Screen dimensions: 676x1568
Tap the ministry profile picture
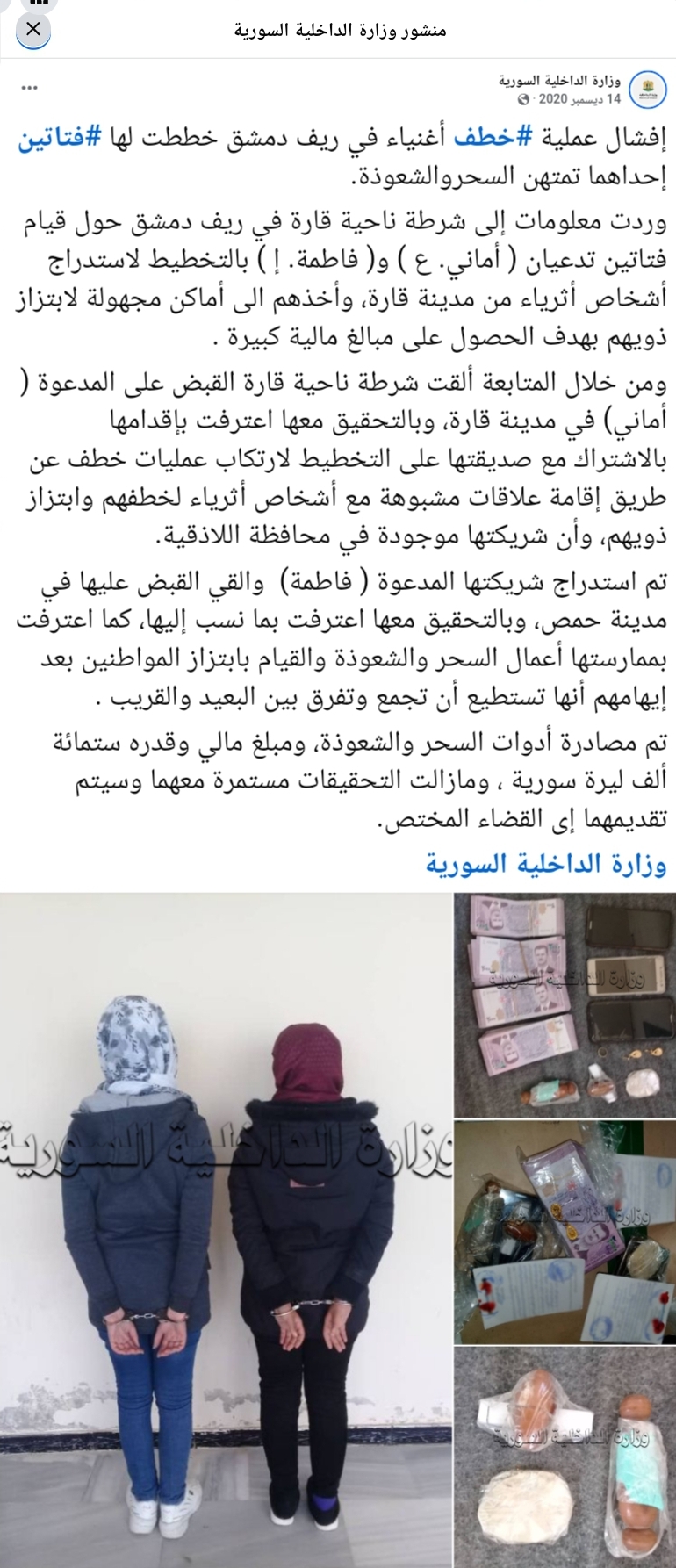[x=649, y=87]
